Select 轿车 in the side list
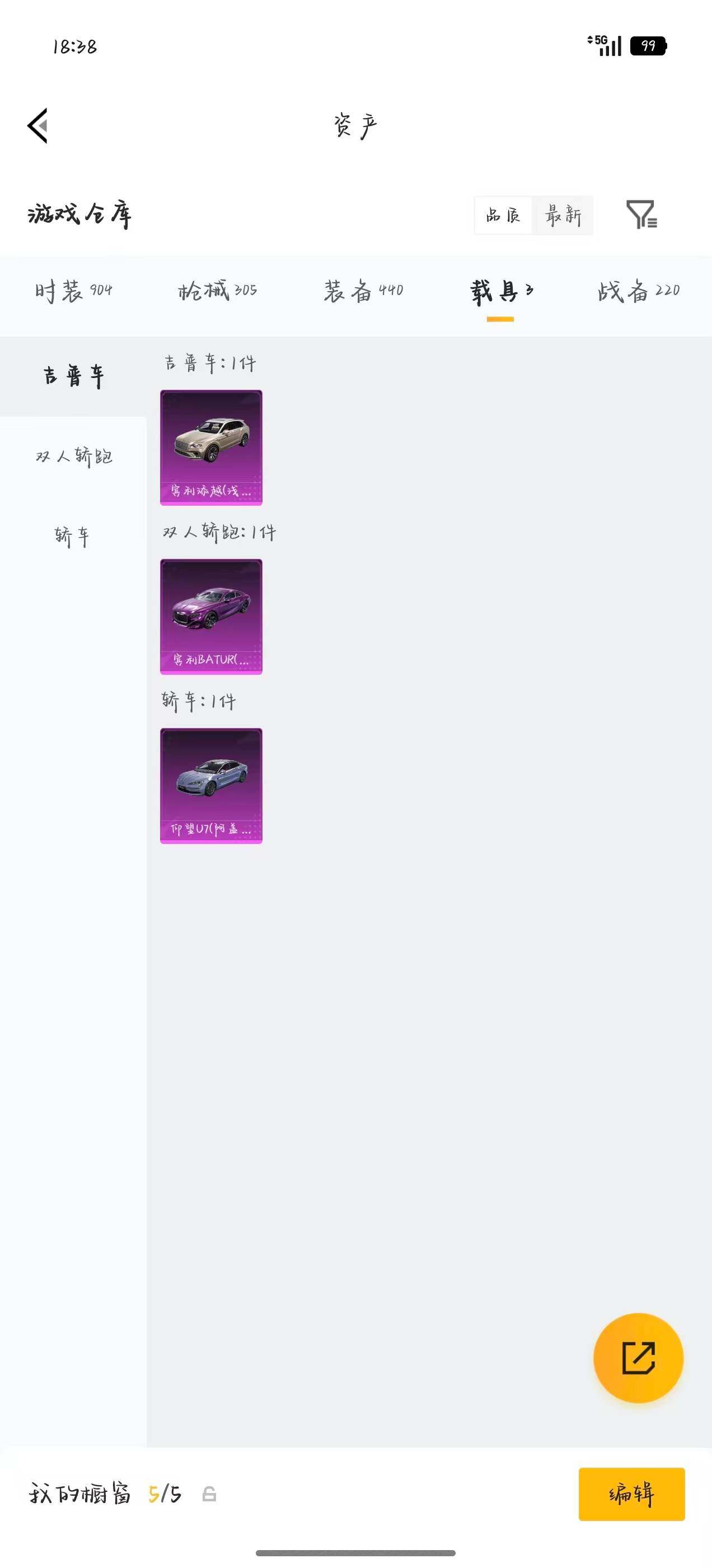This screenshot has height=1568, width=712. tap(73, 536)
